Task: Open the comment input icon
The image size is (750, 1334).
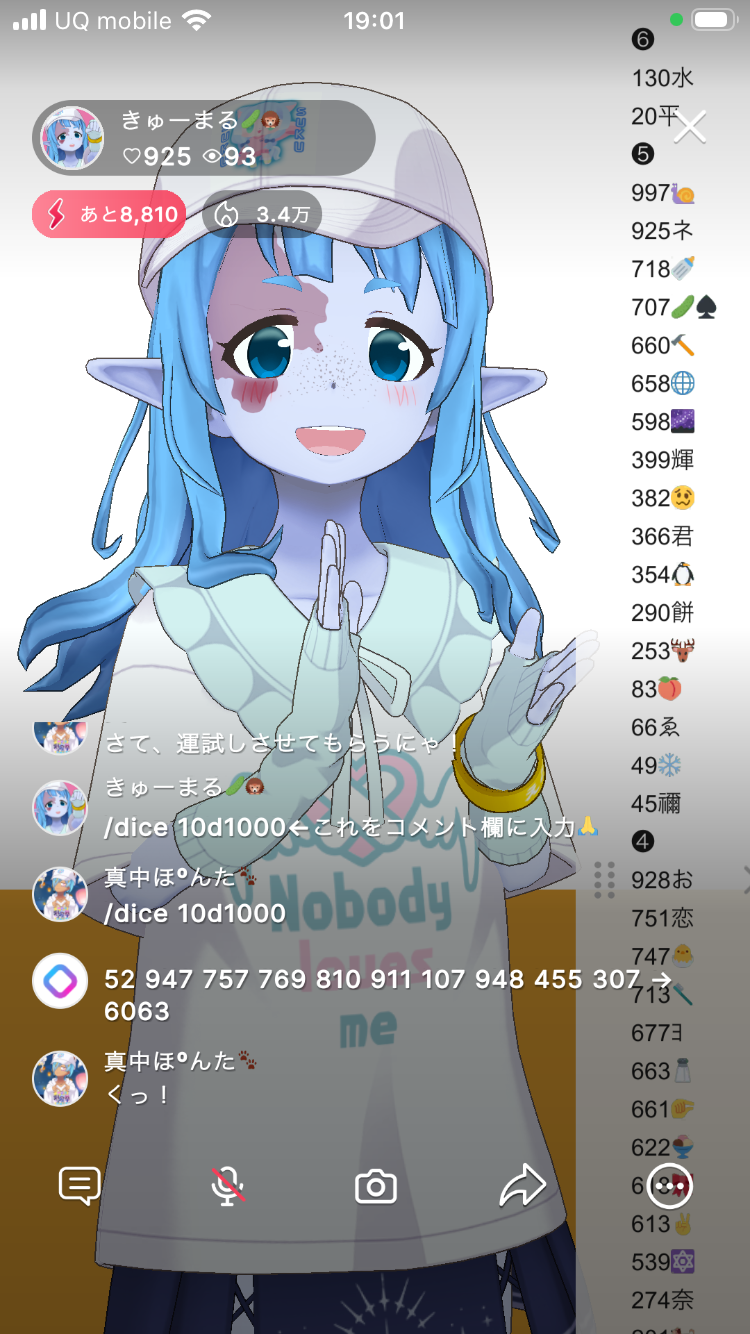Action: pyautogui.click(x=79, y=1186)
